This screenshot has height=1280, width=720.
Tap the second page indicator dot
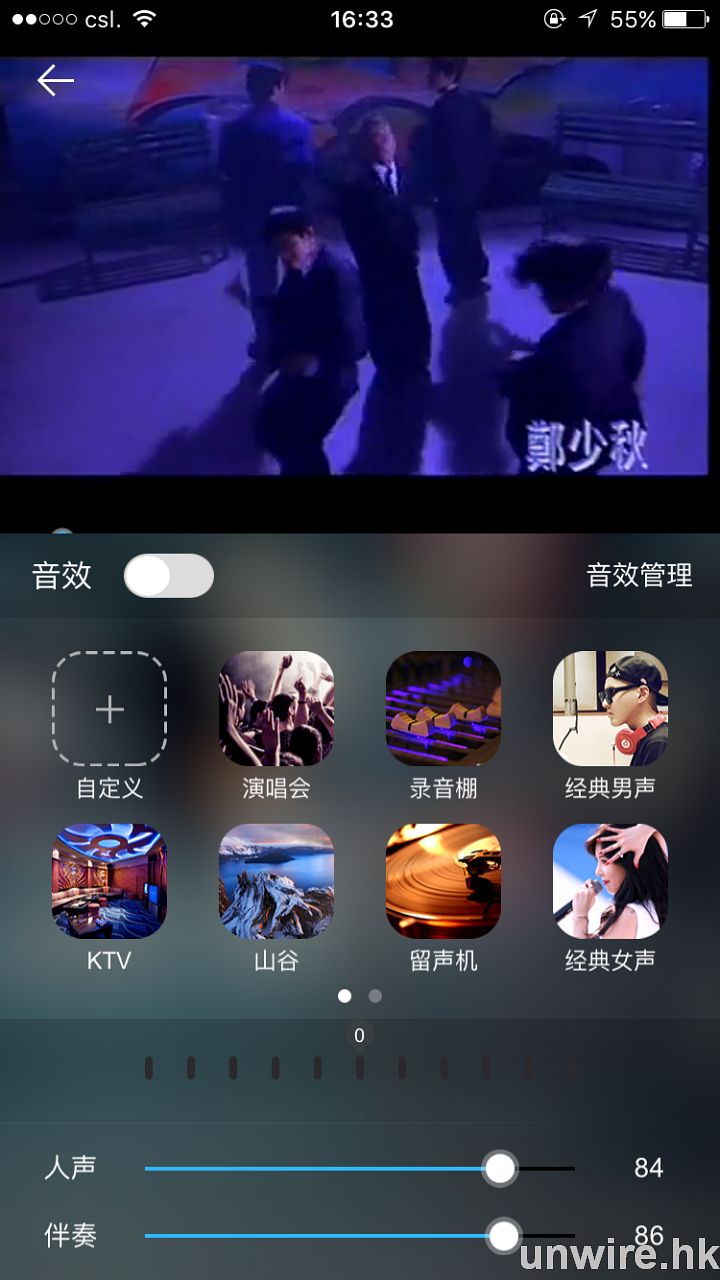(375, 996)
